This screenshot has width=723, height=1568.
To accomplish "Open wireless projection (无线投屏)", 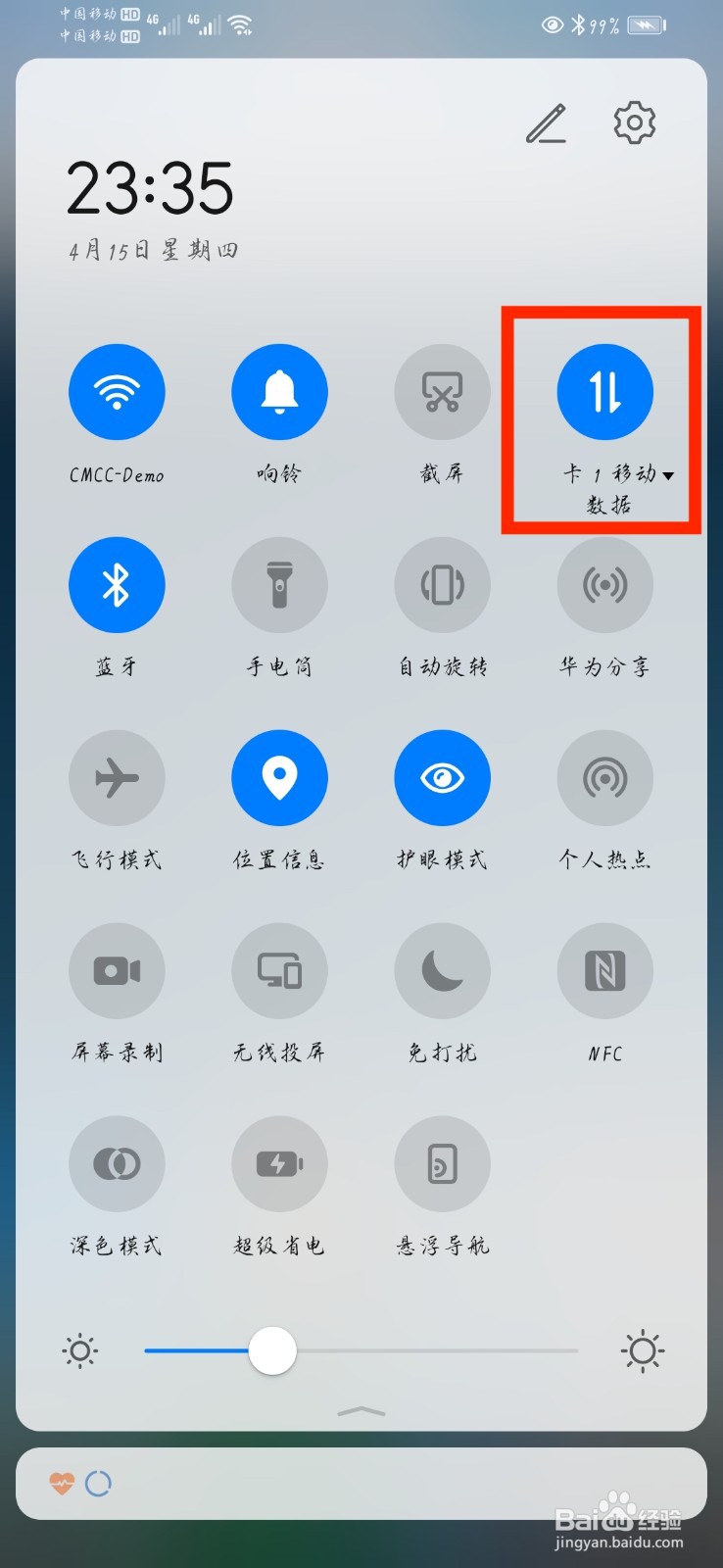I will tap(279, 969).
